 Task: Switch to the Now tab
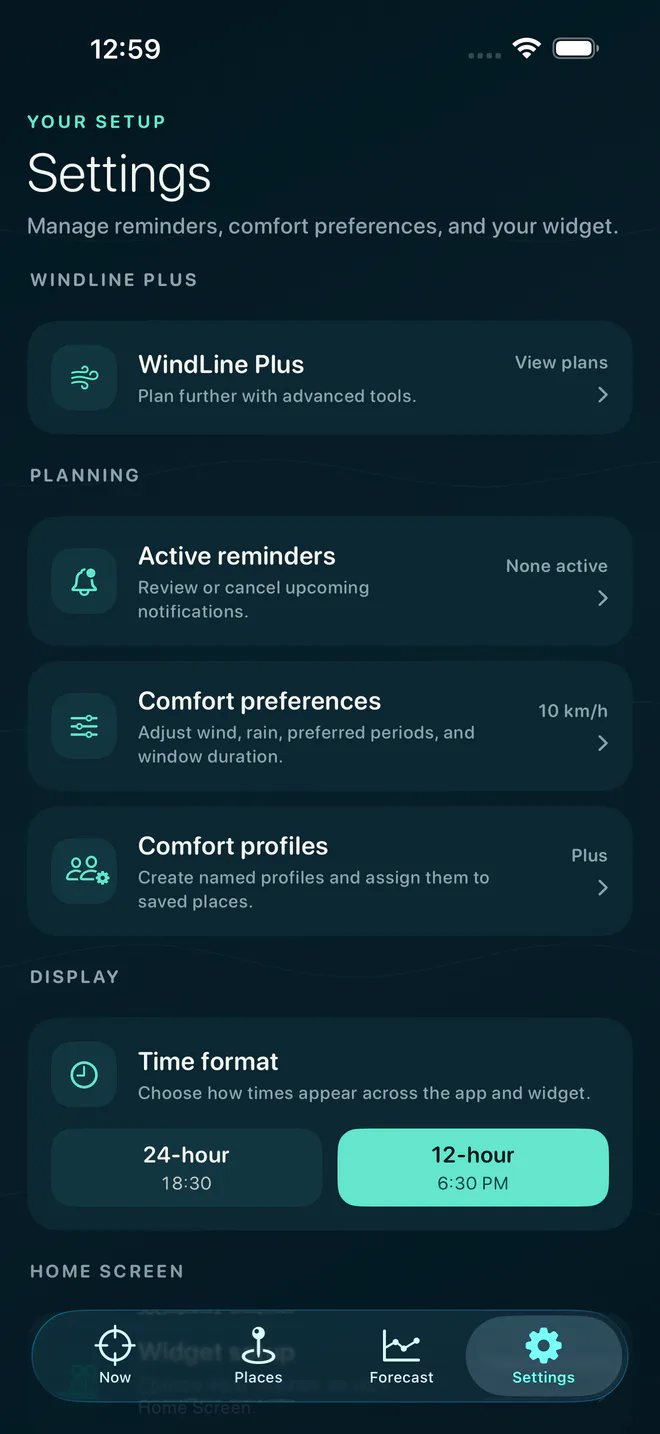coord(115,1356)
